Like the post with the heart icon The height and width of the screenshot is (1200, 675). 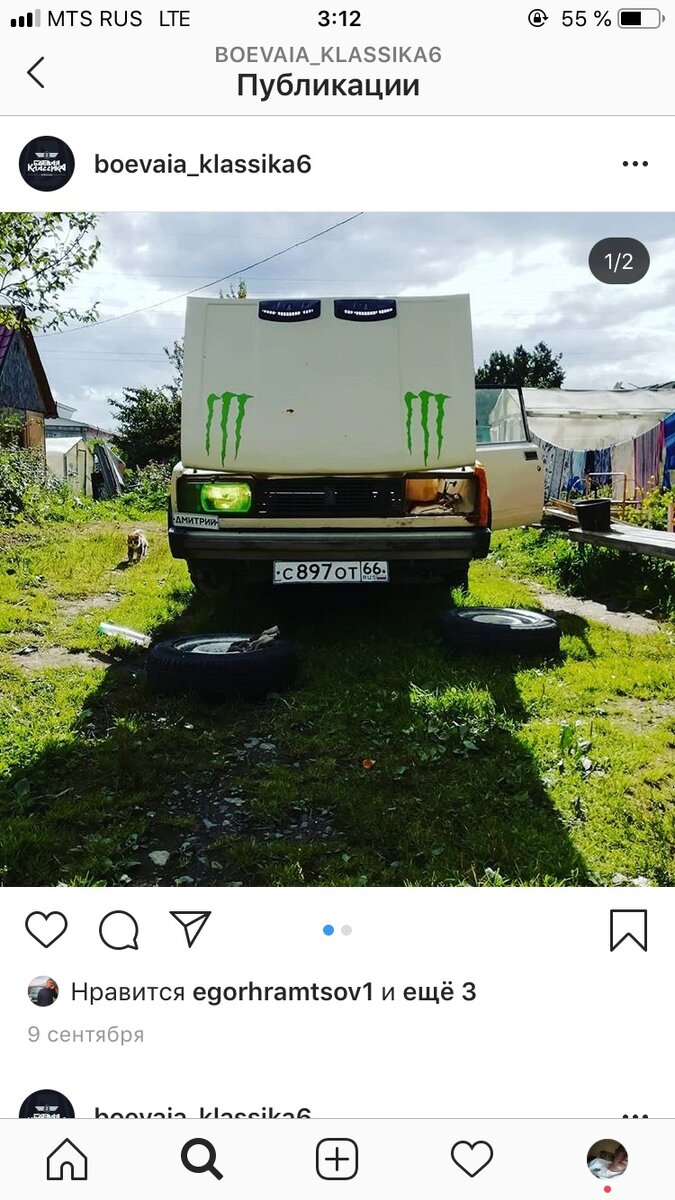pos(46,930)
